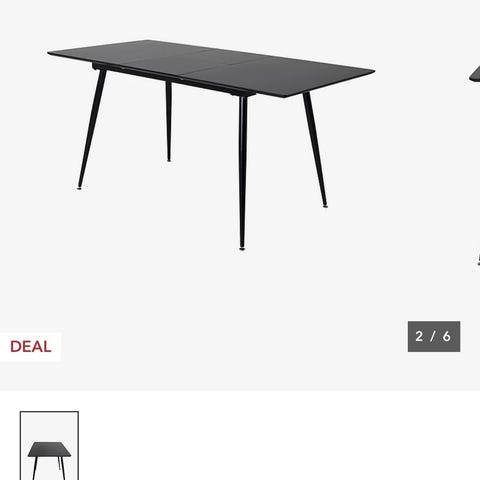The image size is (480, 480).
Task: Open the main table product image
Action: [211, 145]
